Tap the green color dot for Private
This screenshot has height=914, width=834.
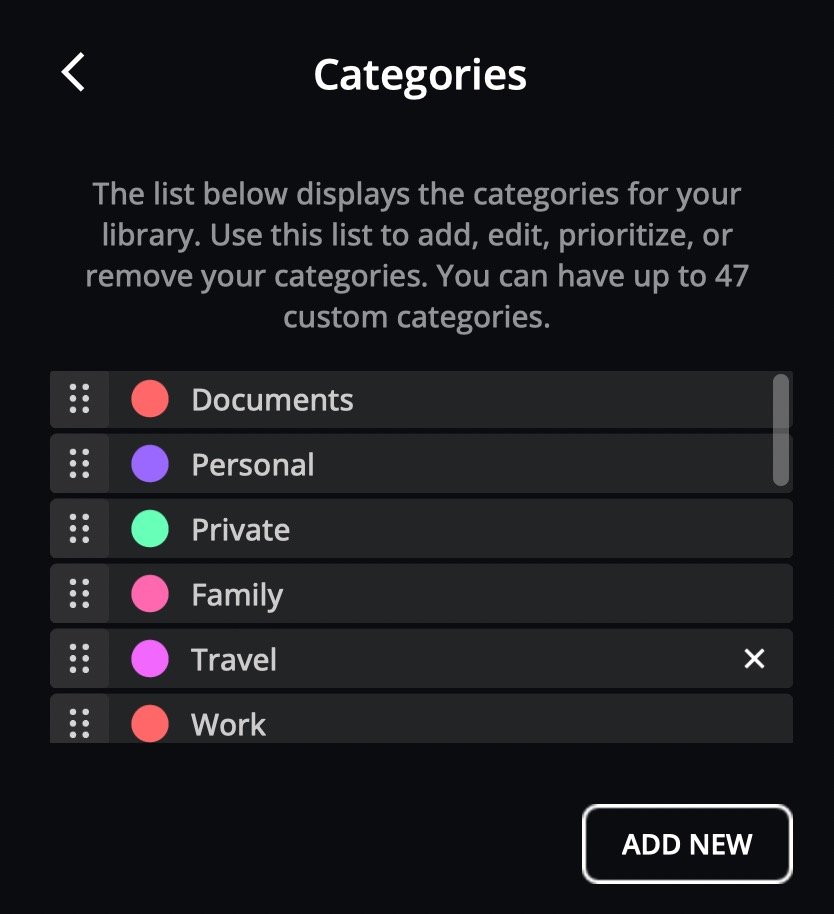pyautogui.click(x=150, y=529)
